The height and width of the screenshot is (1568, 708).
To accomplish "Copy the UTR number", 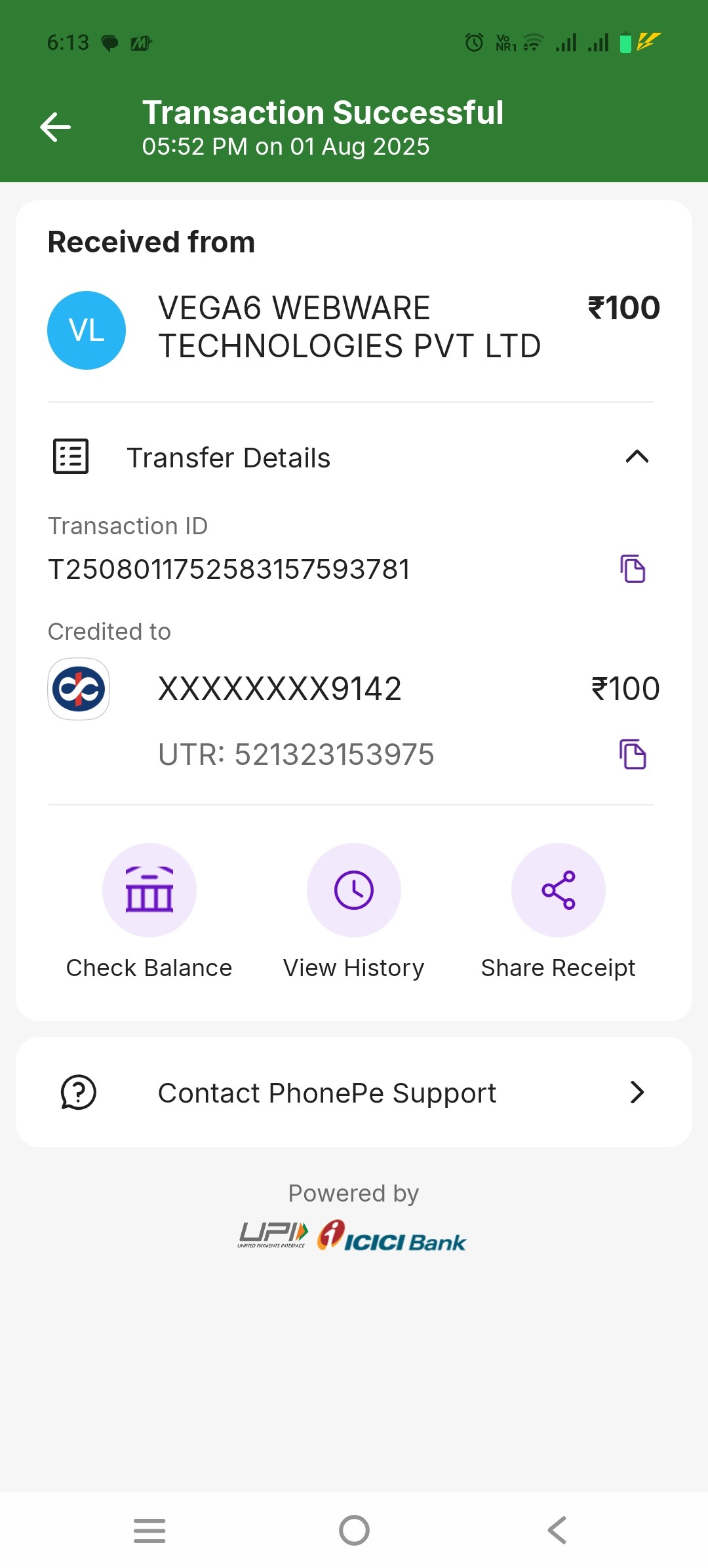I will 633,754.
